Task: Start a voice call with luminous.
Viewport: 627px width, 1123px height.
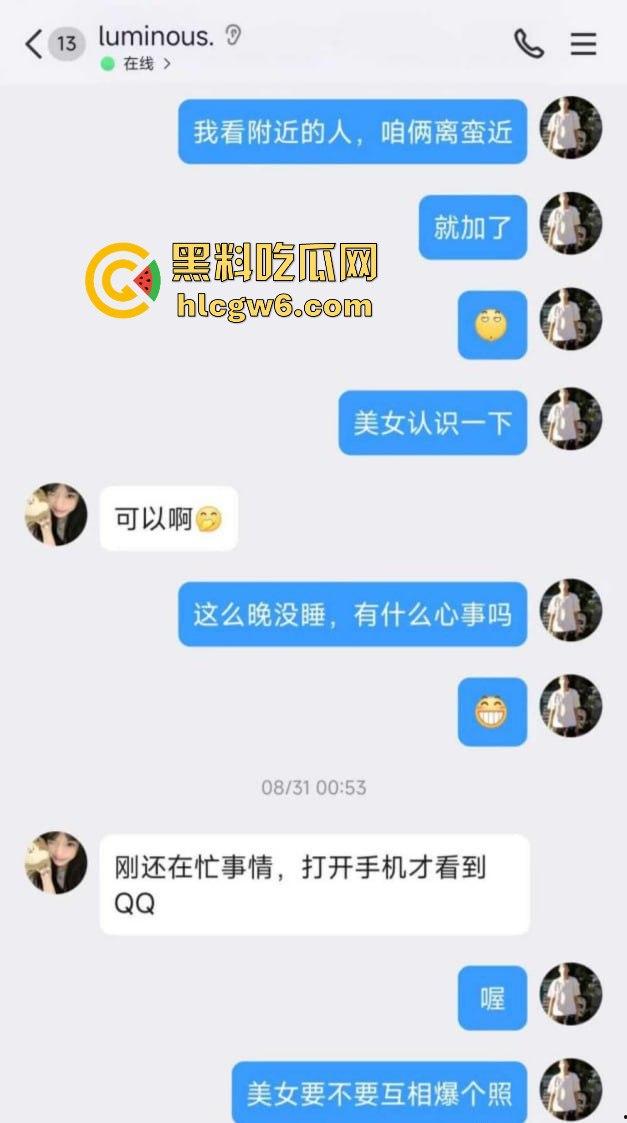Action: coord(528,43)
